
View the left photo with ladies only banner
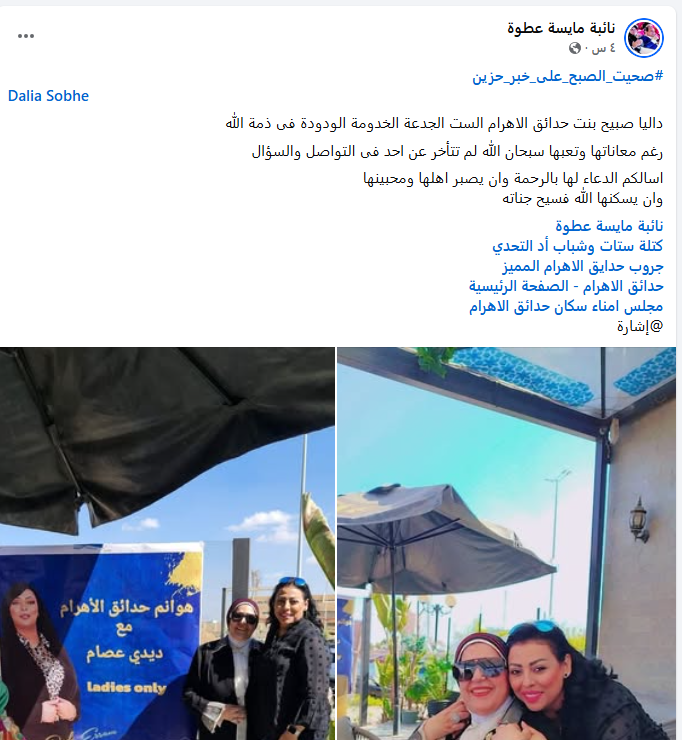coord(167,543)
